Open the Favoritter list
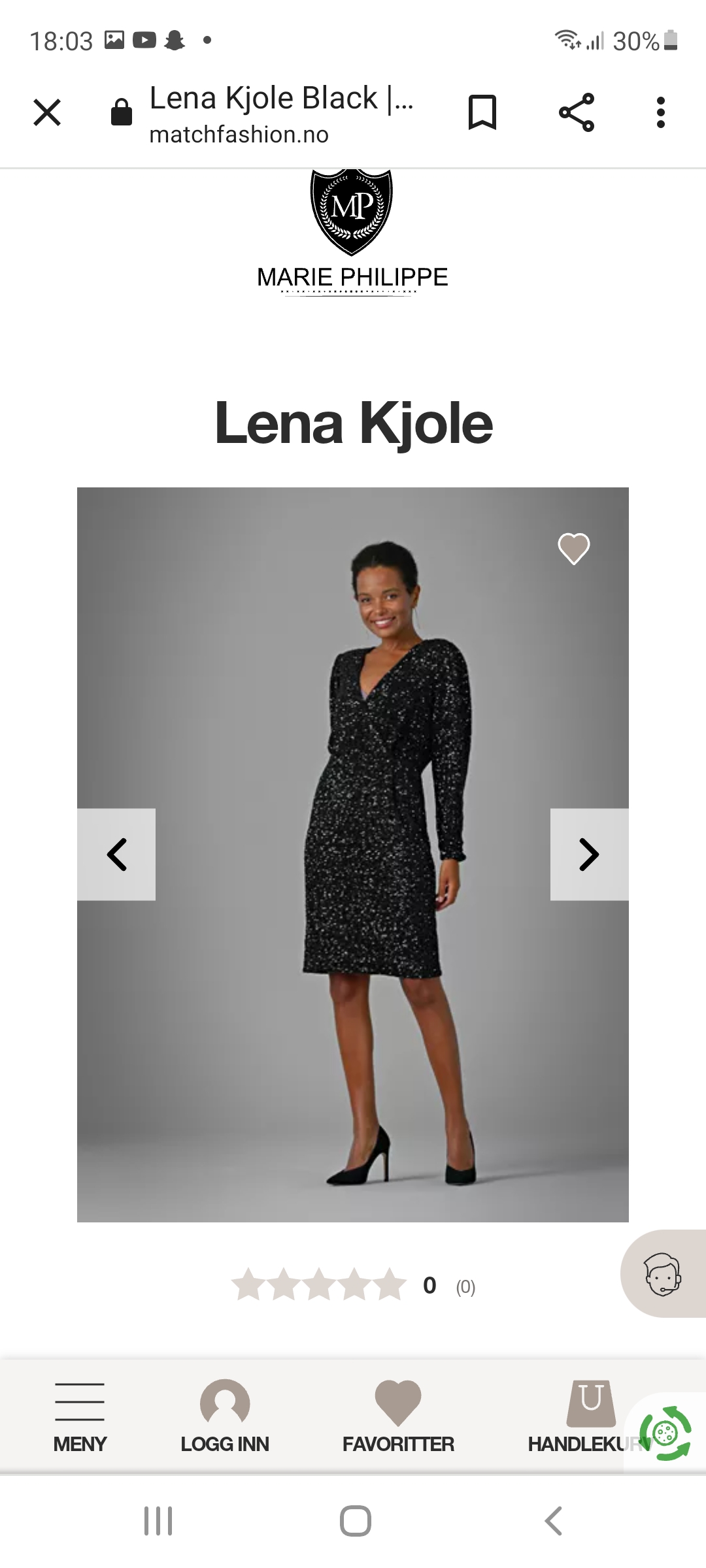Screen dimensions: 706x1568 point(398,1416)
